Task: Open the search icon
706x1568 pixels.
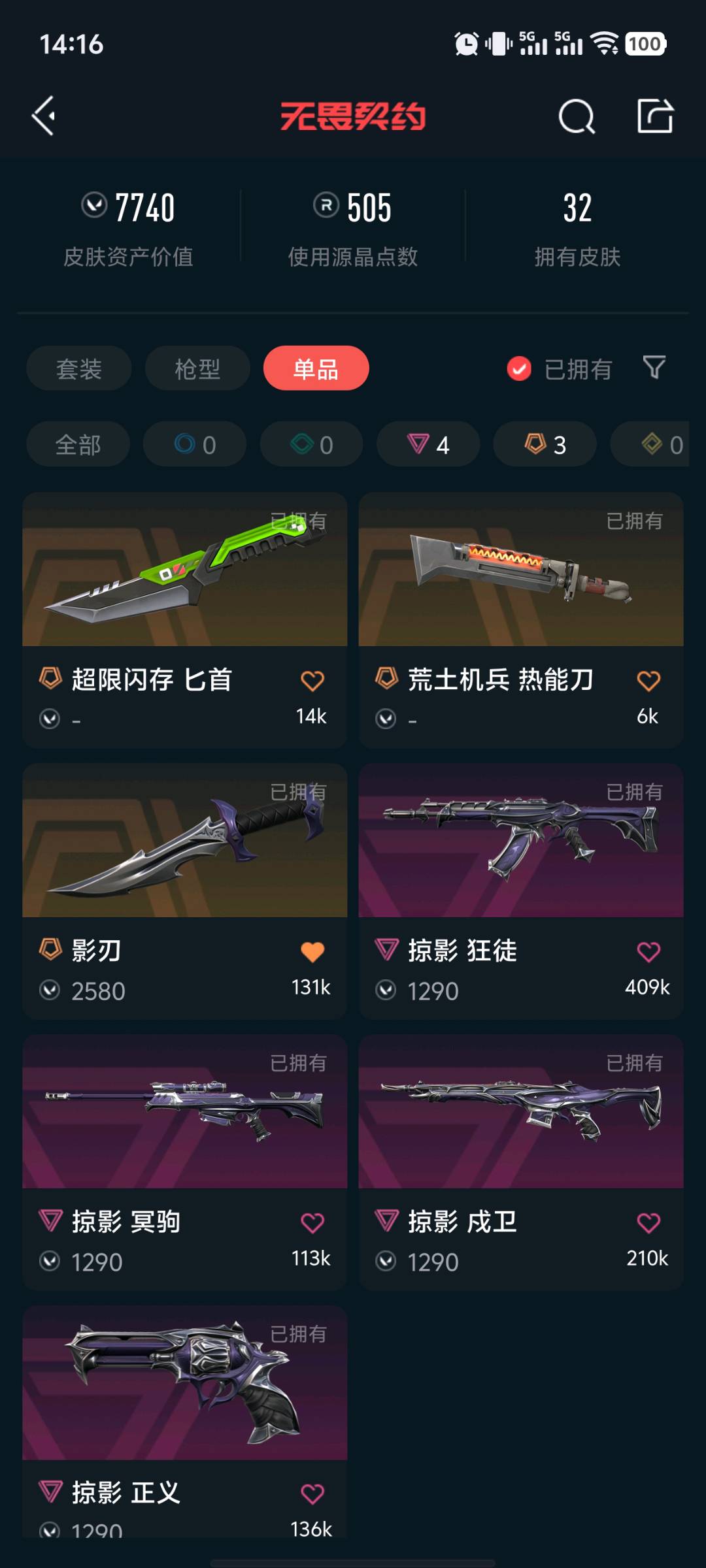Action: point(577,117)
